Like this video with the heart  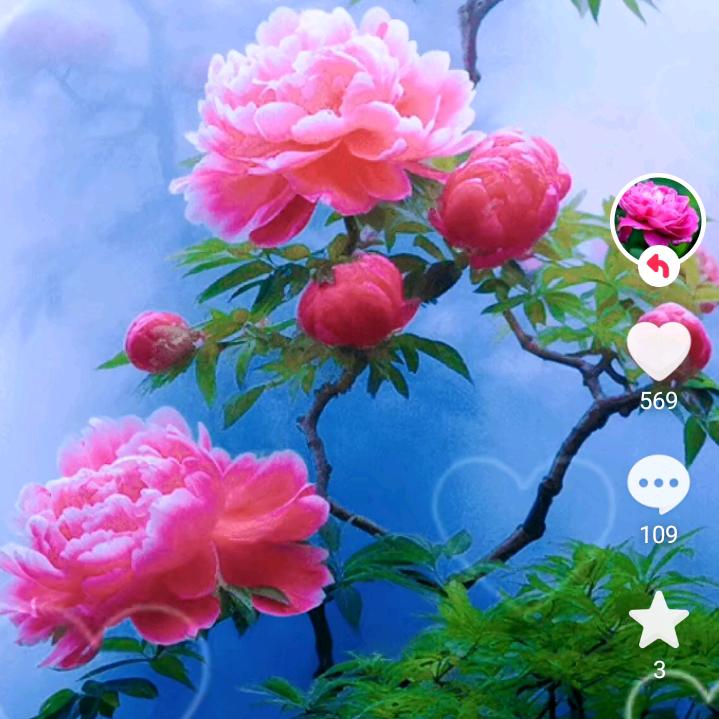pyautogui.click(x=658, y=351)
